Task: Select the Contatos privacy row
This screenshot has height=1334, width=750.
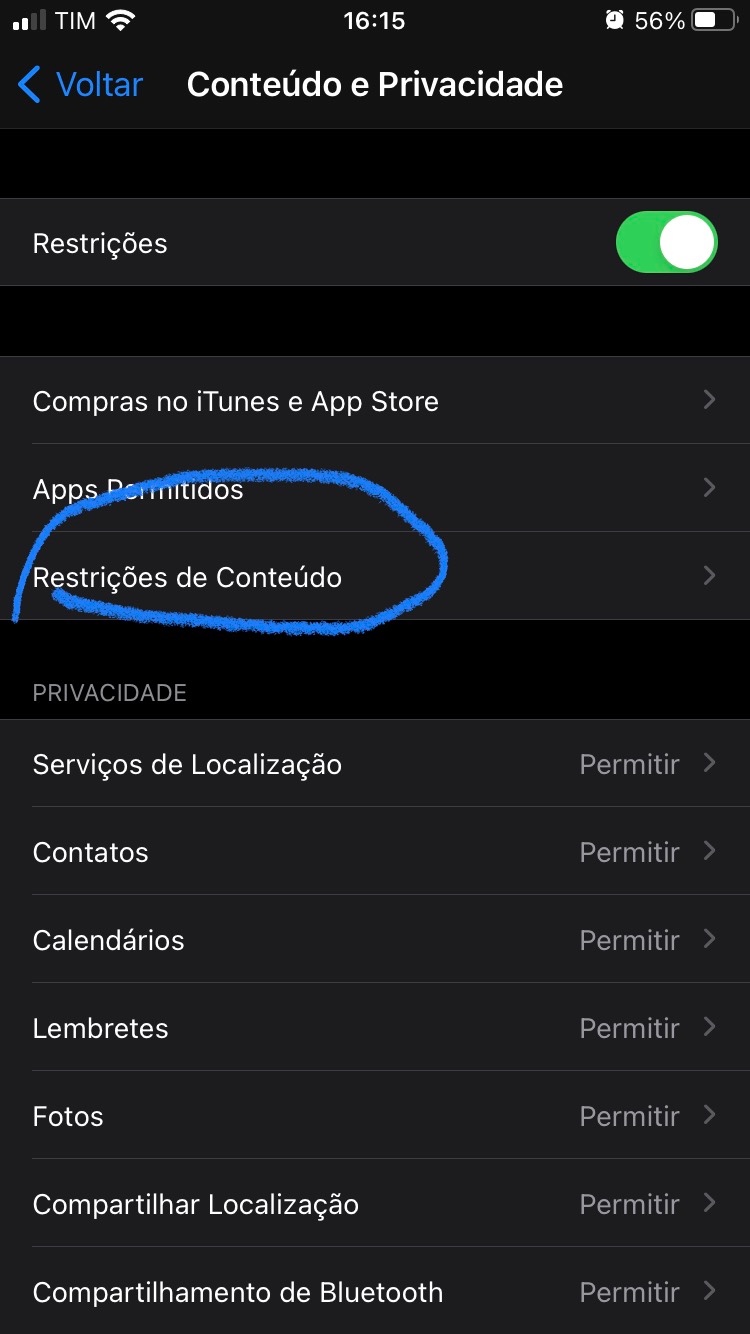Action: tap(375, 852)
